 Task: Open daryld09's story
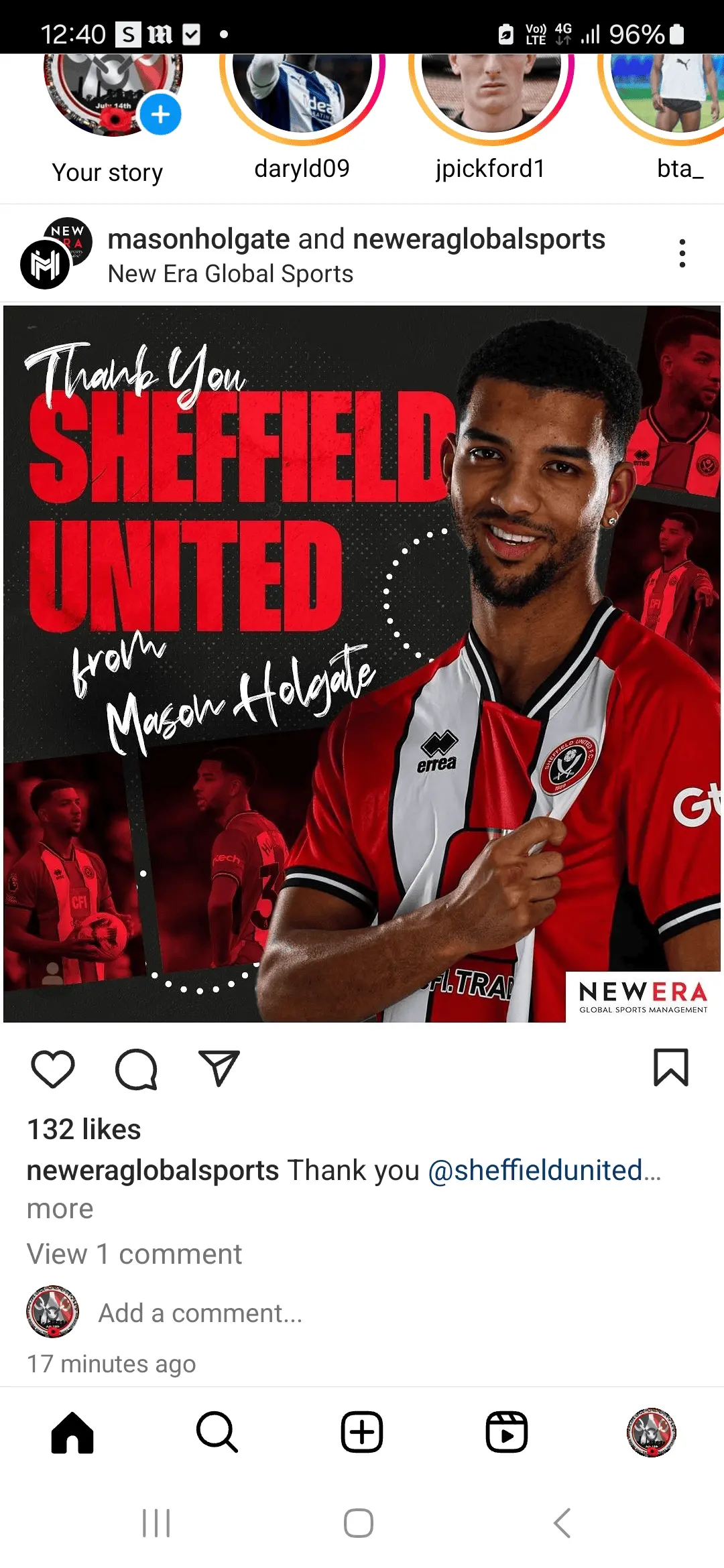pos(302,94)
